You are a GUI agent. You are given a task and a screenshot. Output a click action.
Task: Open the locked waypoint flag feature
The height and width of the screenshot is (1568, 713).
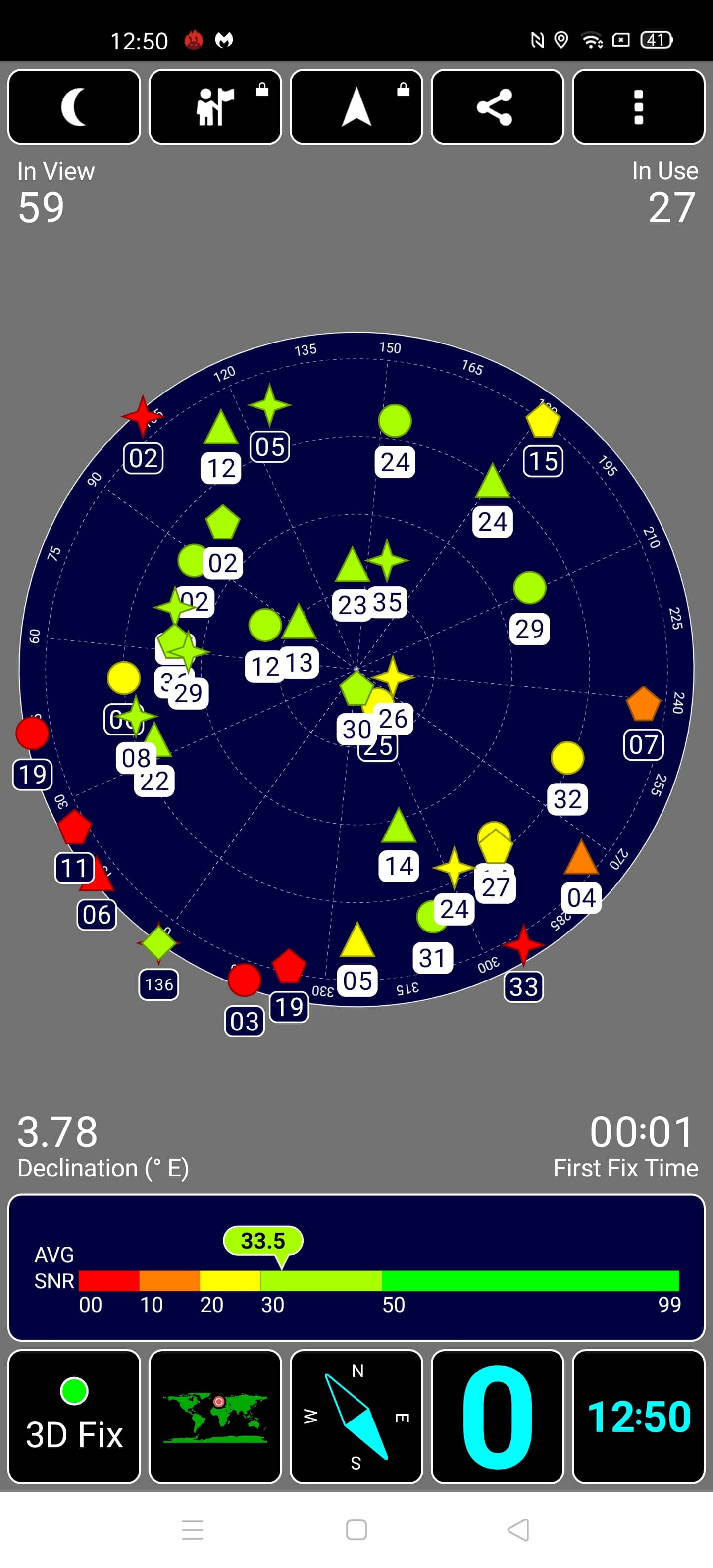pyautogui.click(x=215, y=106)
